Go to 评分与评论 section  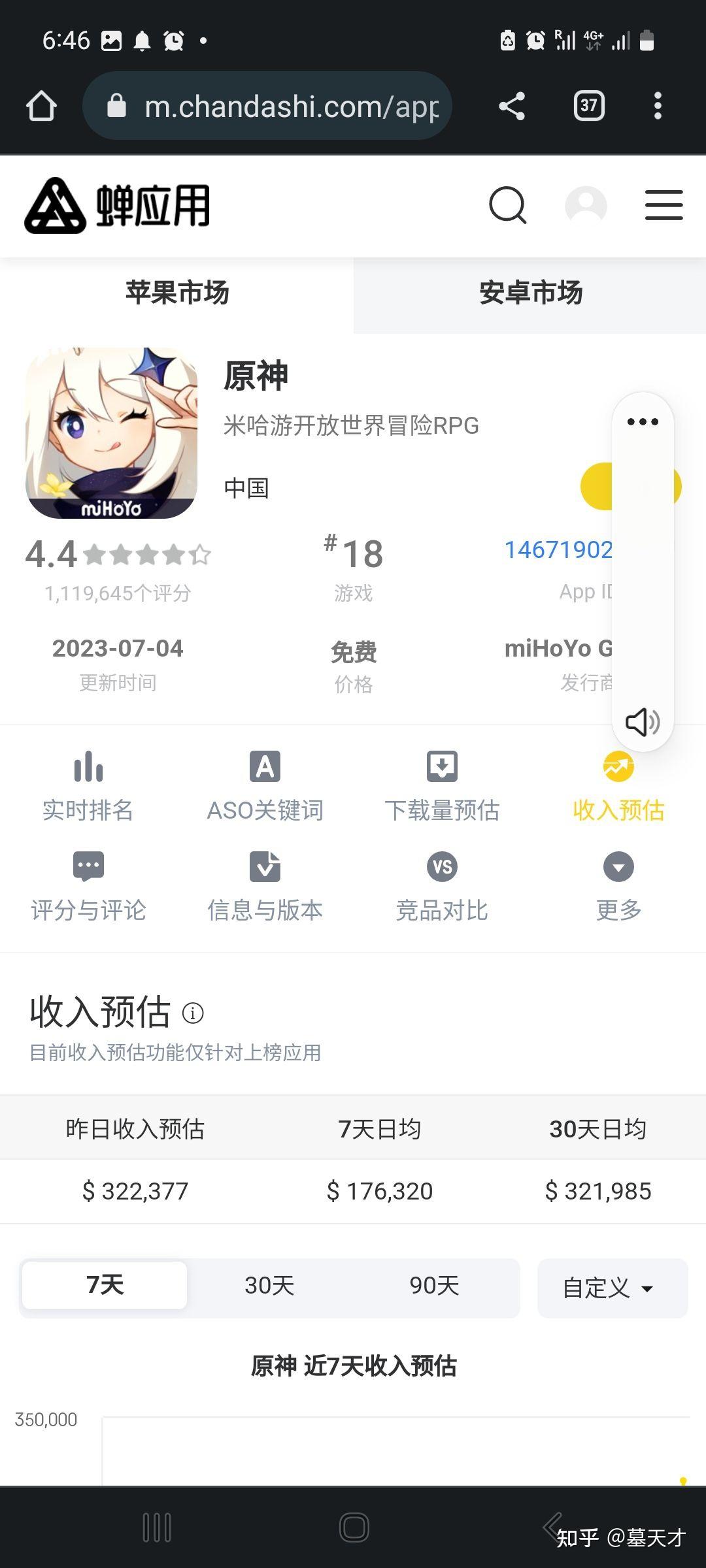tap(88, 886)
